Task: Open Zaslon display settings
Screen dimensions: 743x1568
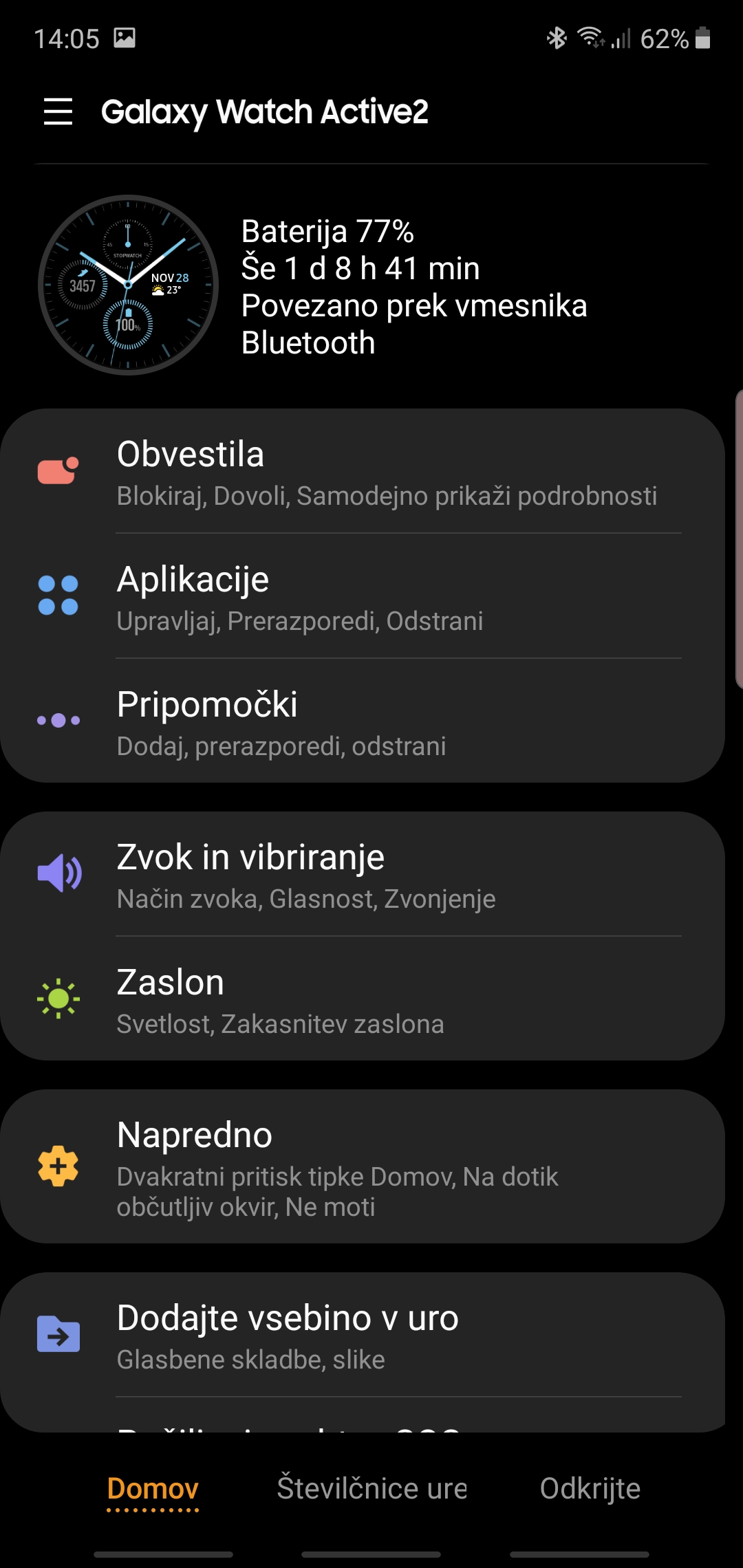Action: click(363, 999)
